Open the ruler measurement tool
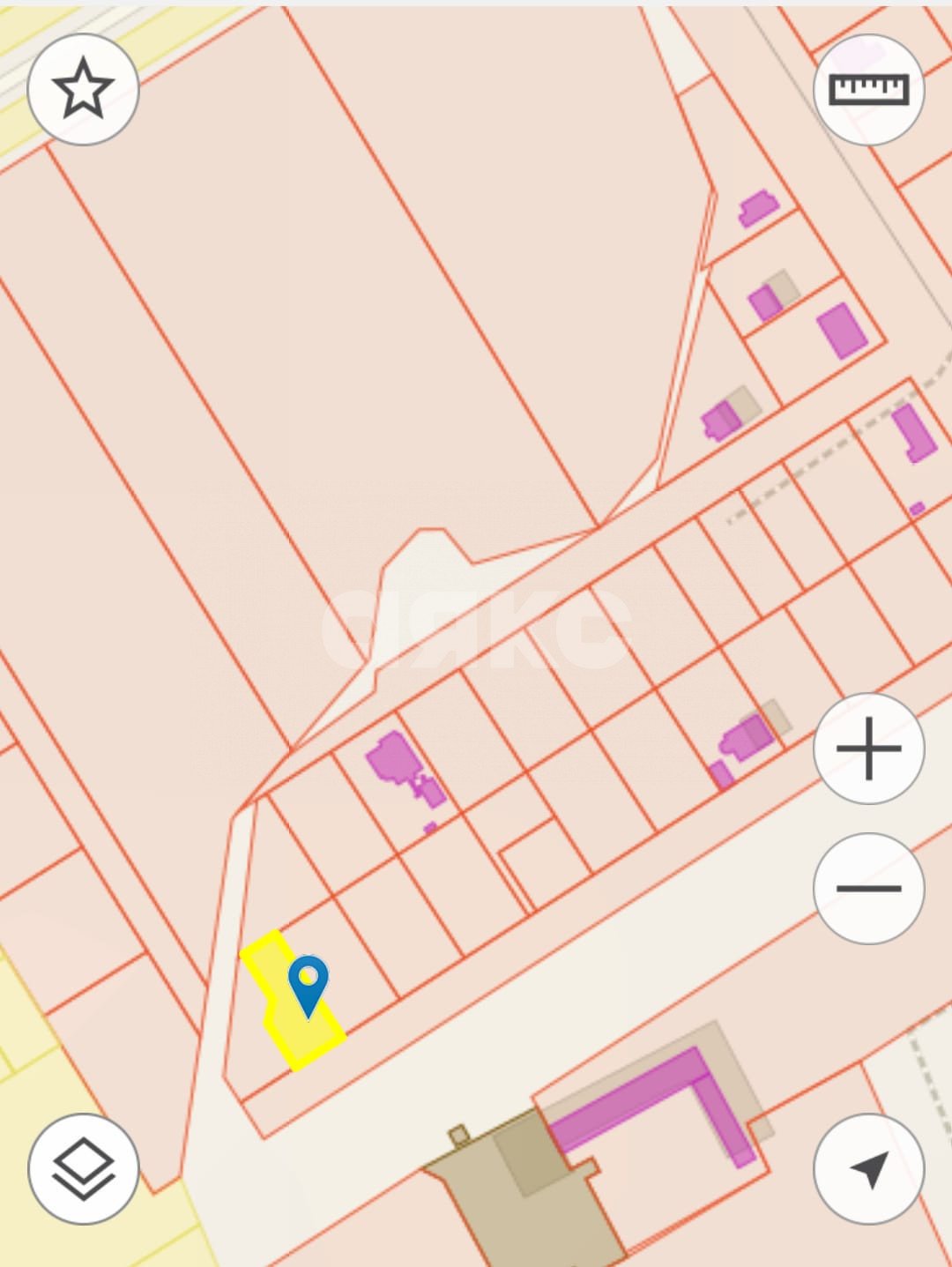This screenshot has width=952, height=1267. [x=868, y=89]
